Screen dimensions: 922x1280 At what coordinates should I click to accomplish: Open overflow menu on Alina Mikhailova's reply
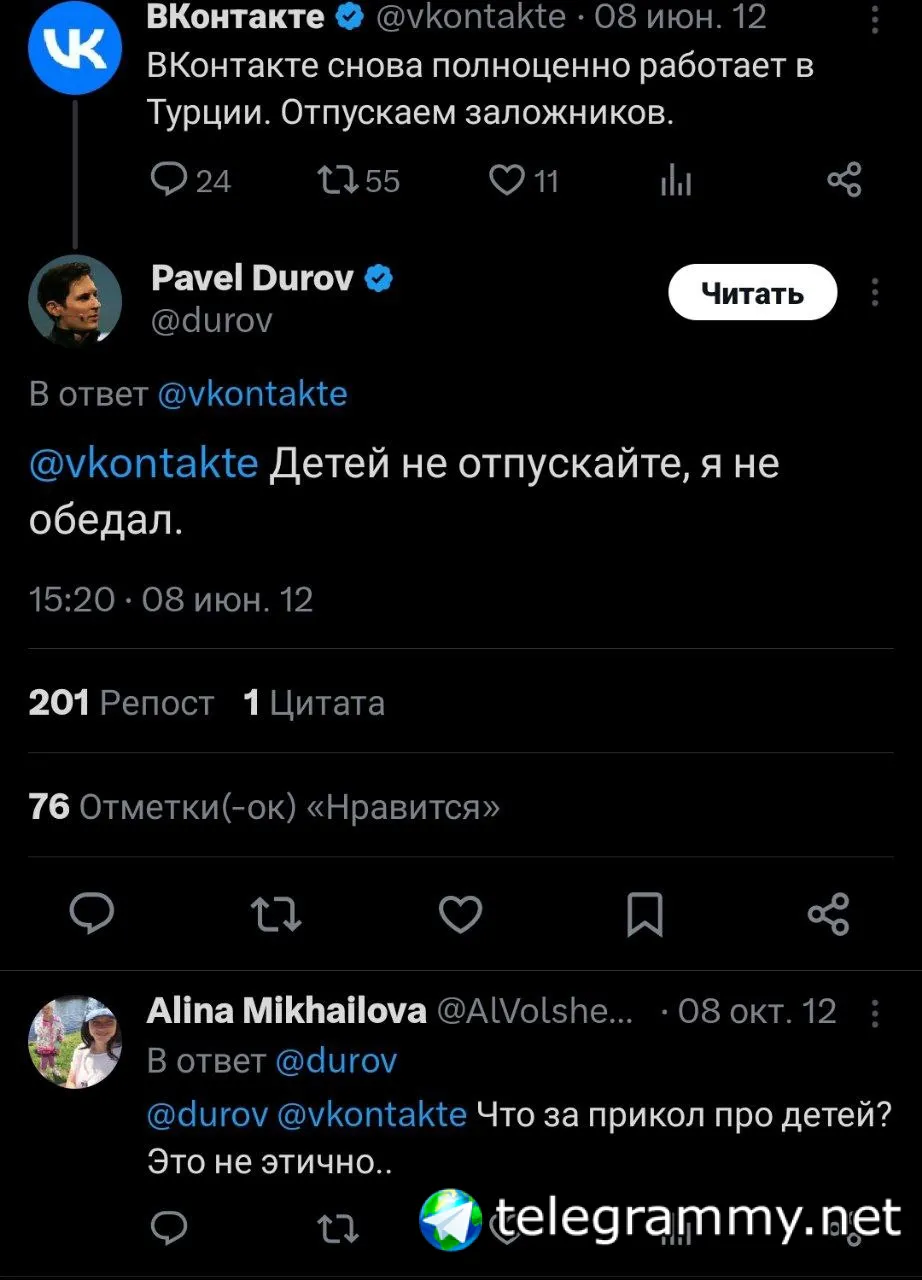875,1013
